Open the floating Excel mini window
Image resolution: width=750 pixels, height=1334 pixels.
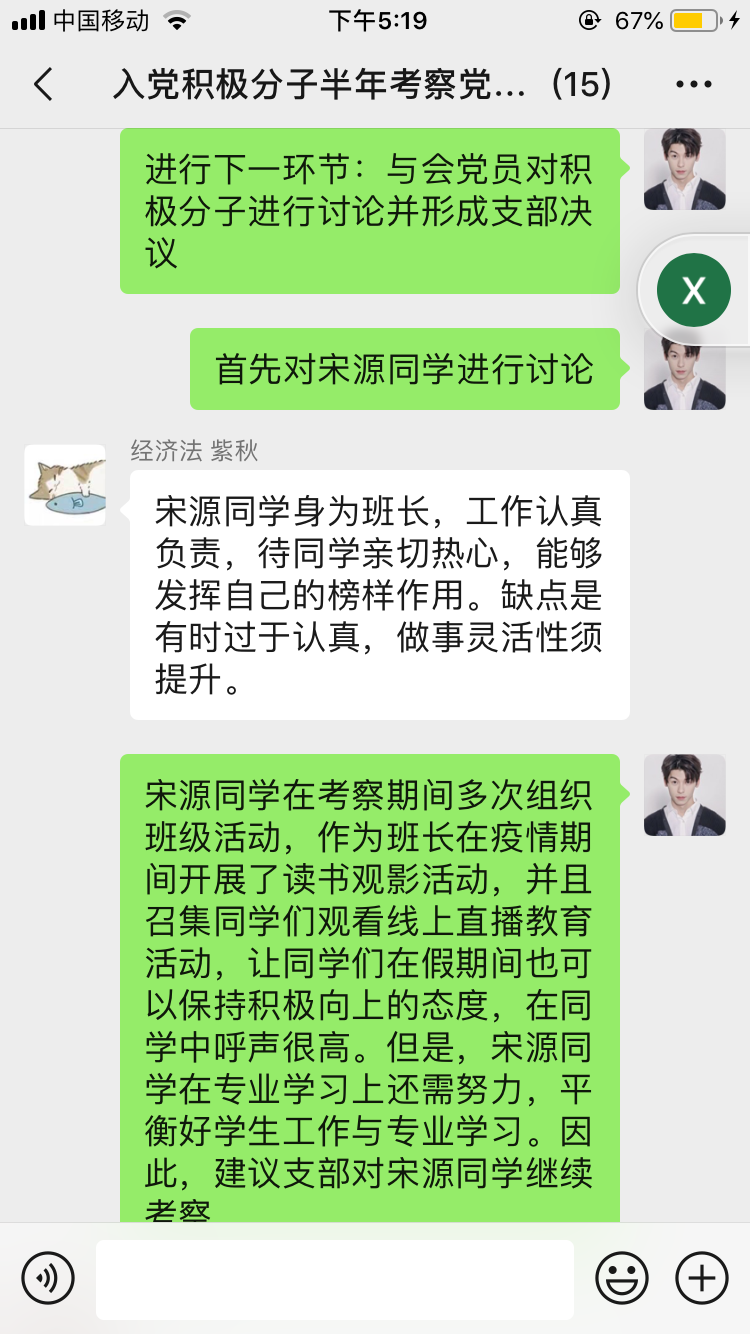click(x=693, y=290)
